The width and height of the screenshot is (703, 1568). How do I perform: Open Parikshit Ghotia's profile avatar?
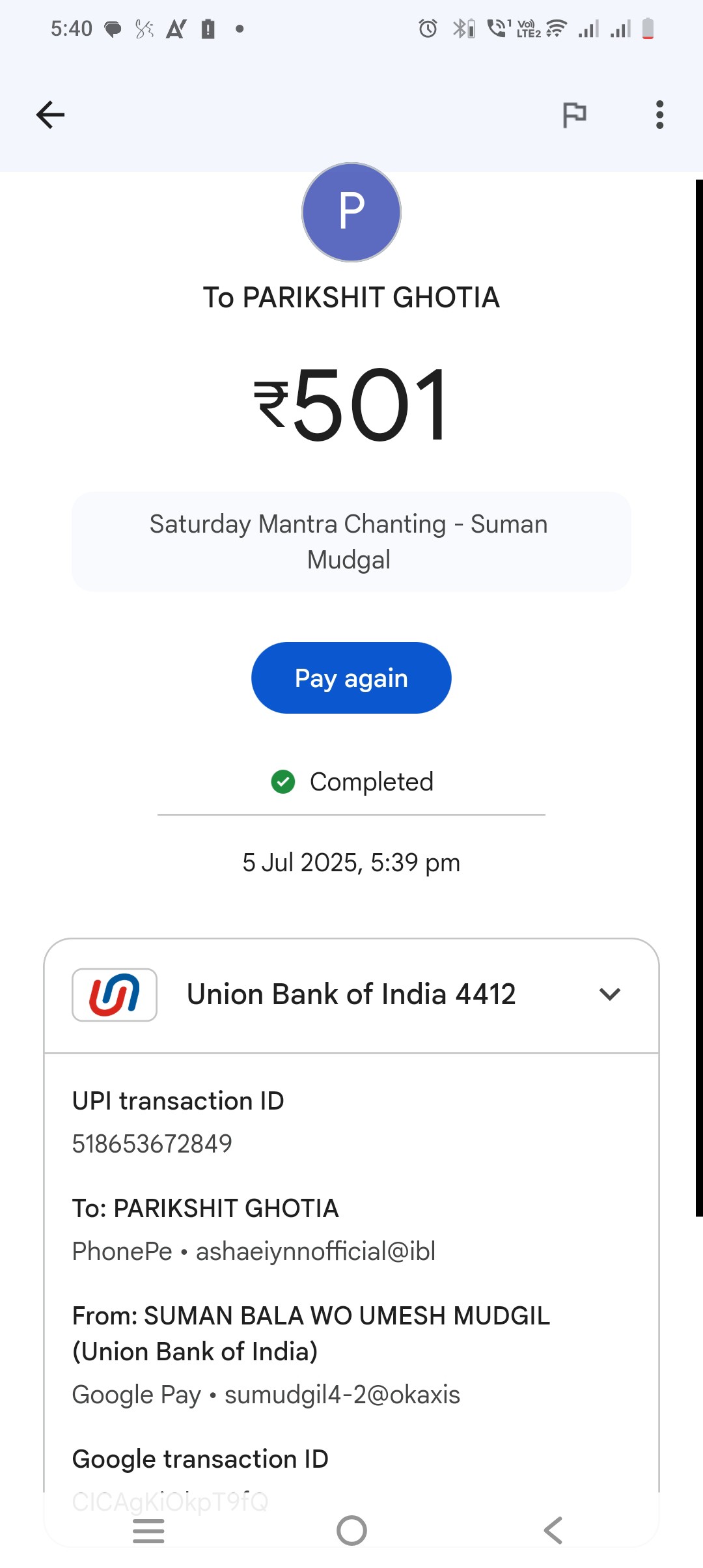351,212
